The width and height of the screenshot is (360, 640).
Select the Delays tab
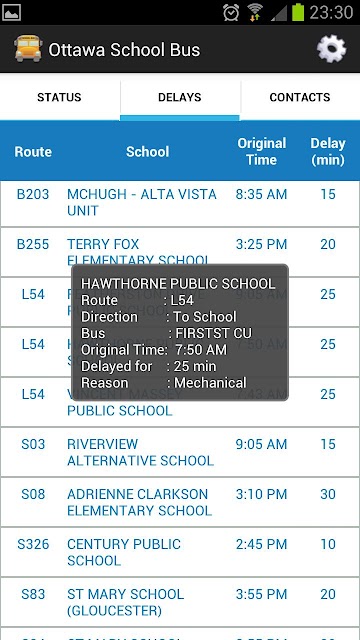180,97
